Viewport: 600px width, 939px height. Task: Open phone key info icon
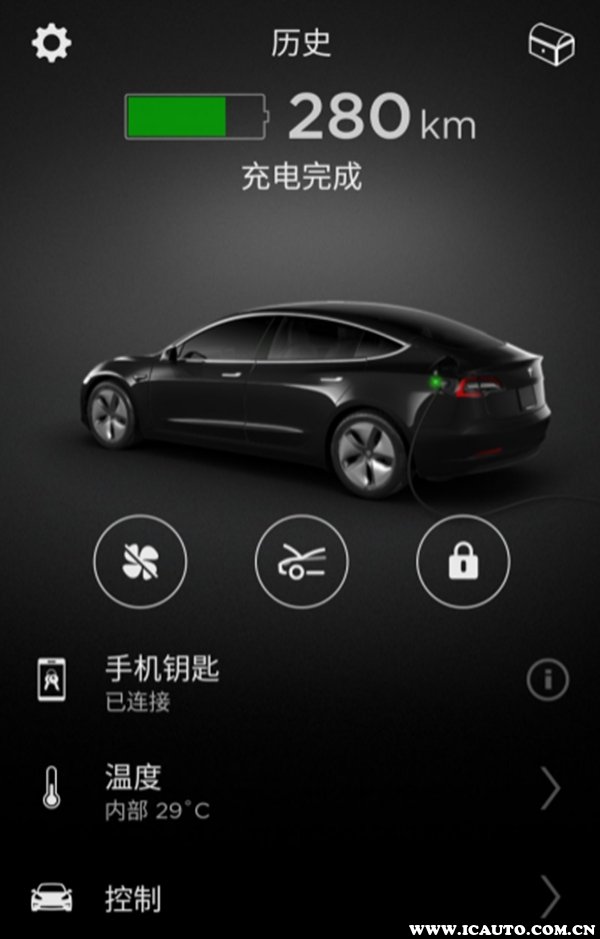[547, 680]
